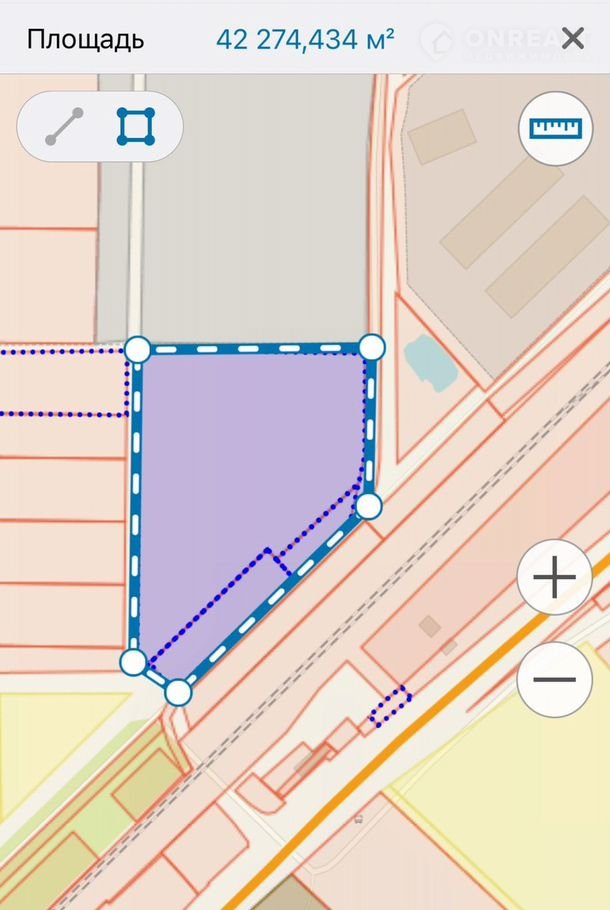The width and height of the screenshot is (610, 910).
Task: Close the area measurement panel
Action: [573, 39]
